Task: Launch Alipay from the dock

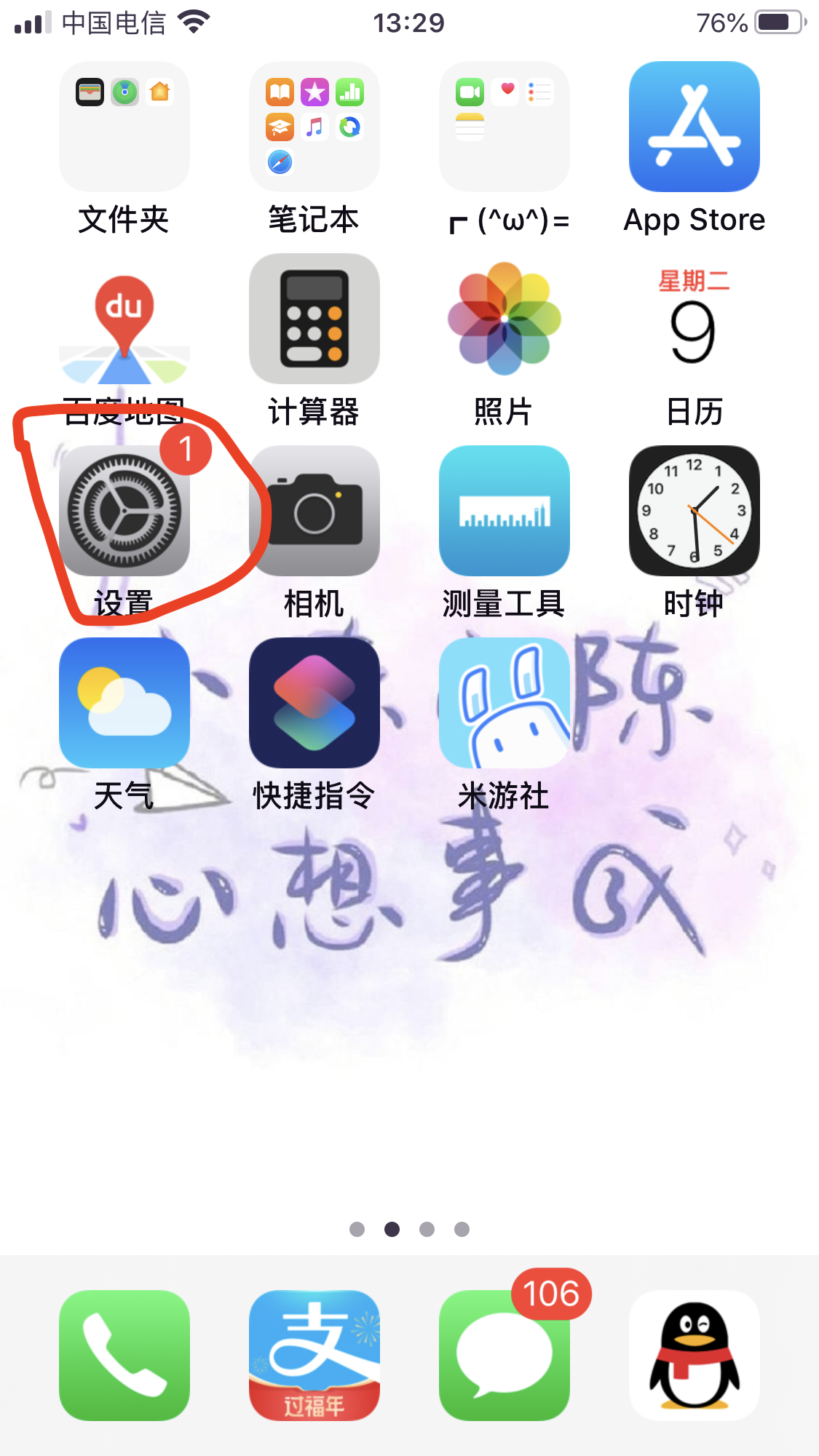Action: pos(314,1355)
